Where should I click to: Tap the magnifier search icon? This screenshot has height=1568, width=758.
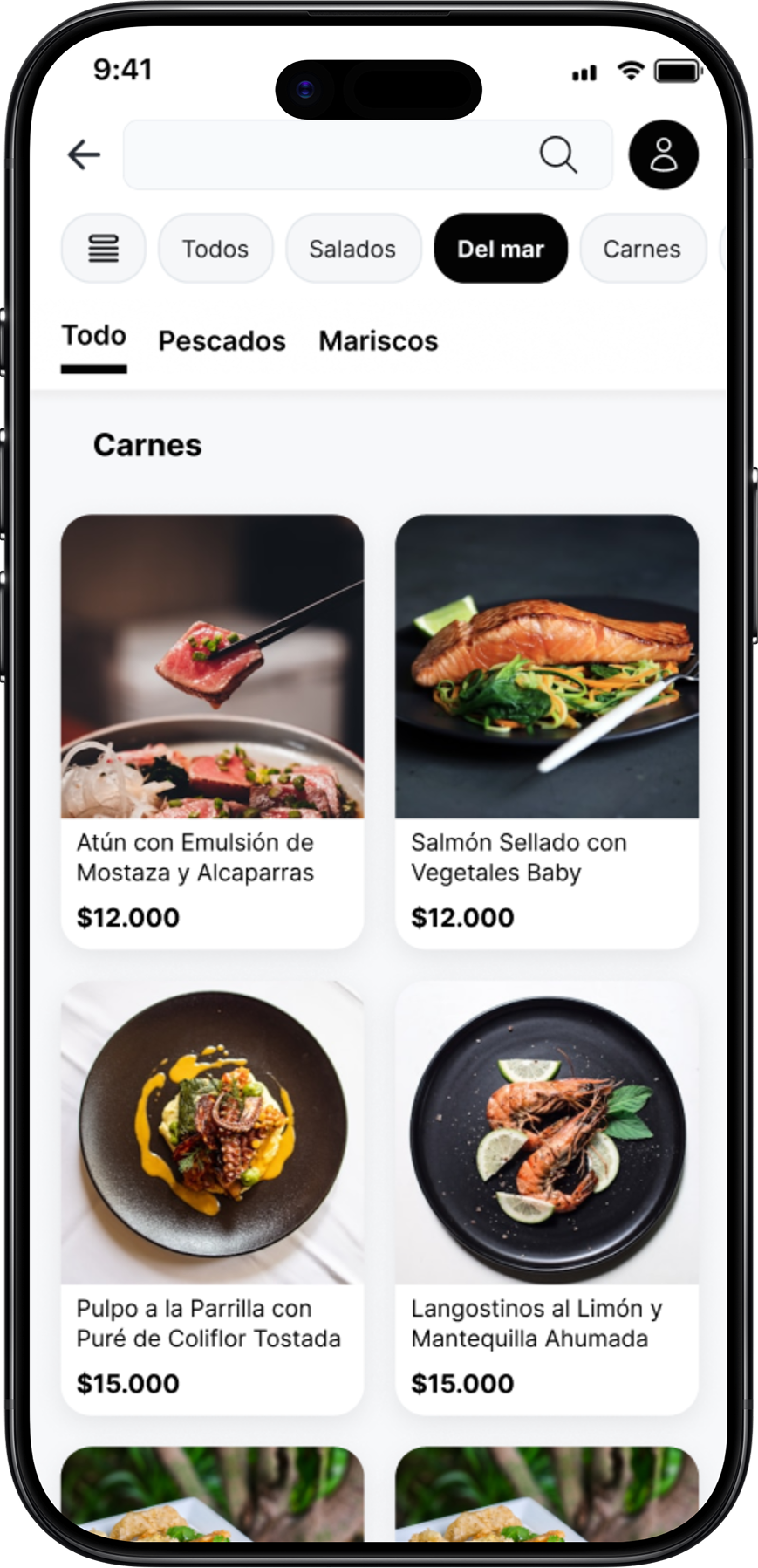(x=558, y=155)
